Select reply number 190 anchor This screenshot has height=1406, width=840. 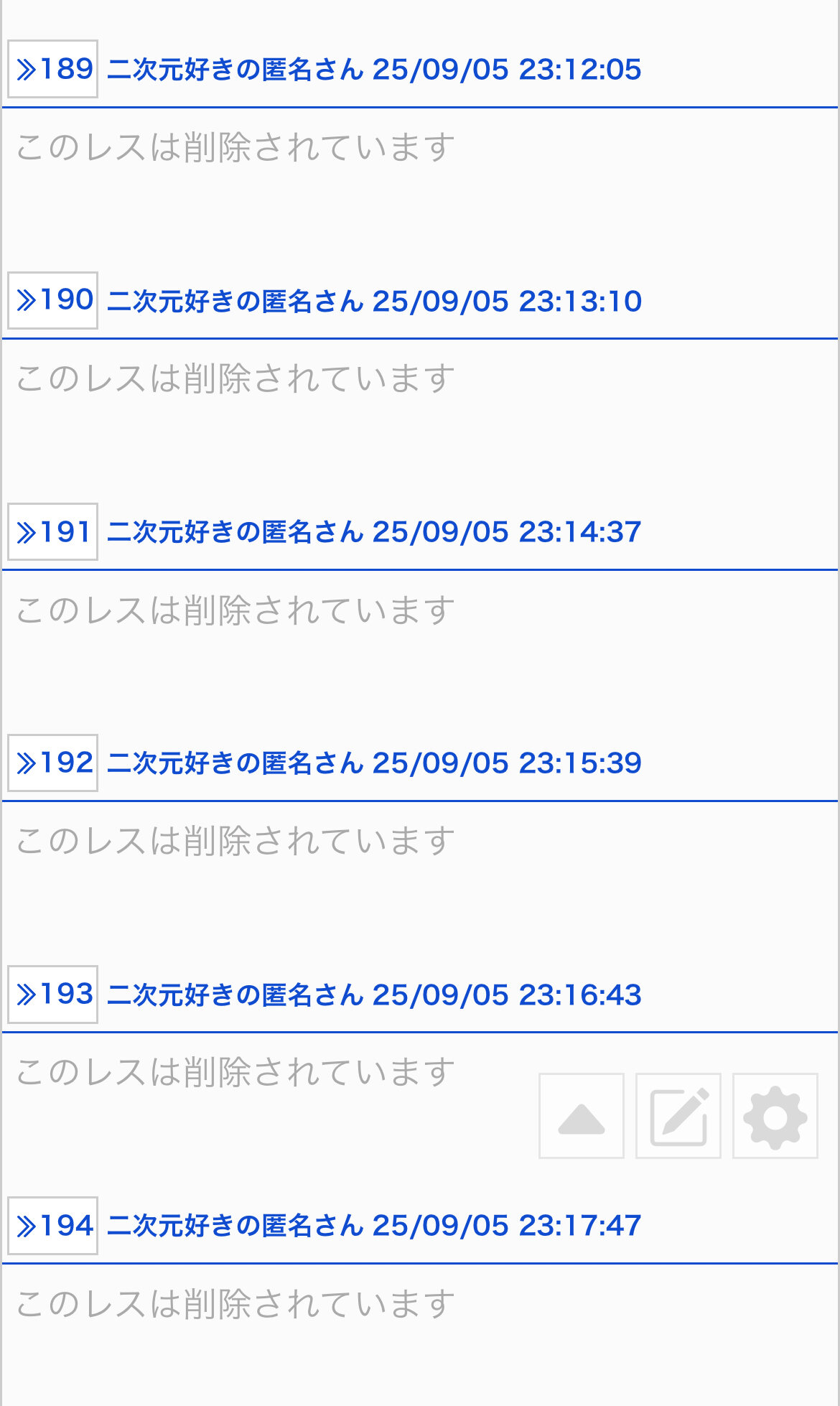pyautogui.click(x=53, y=300)
